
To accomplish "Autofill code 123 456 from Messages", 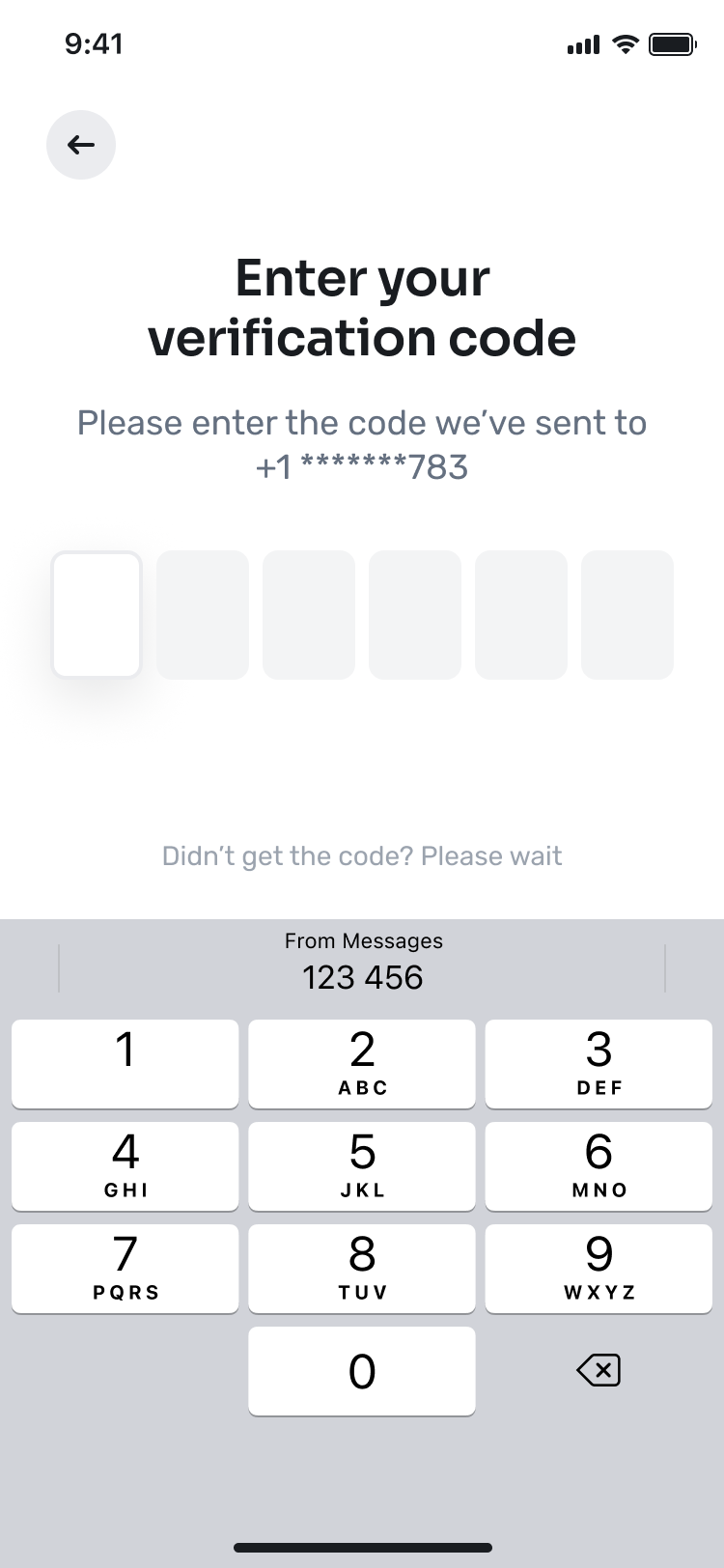I will coord(362,963).
